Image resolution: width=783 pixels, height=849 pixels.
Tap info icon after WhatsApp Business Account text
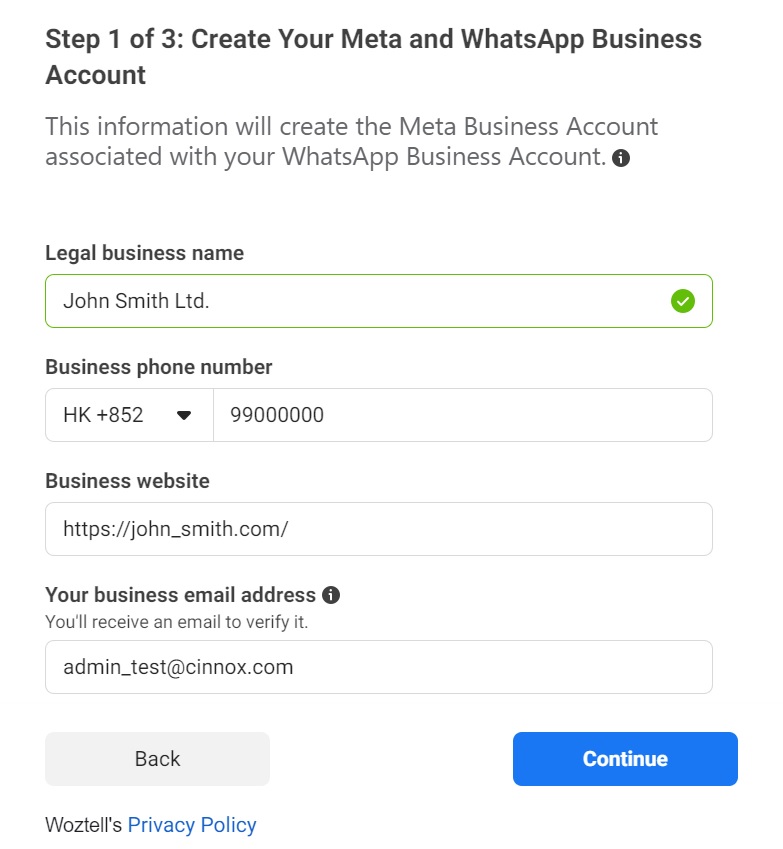621,158
